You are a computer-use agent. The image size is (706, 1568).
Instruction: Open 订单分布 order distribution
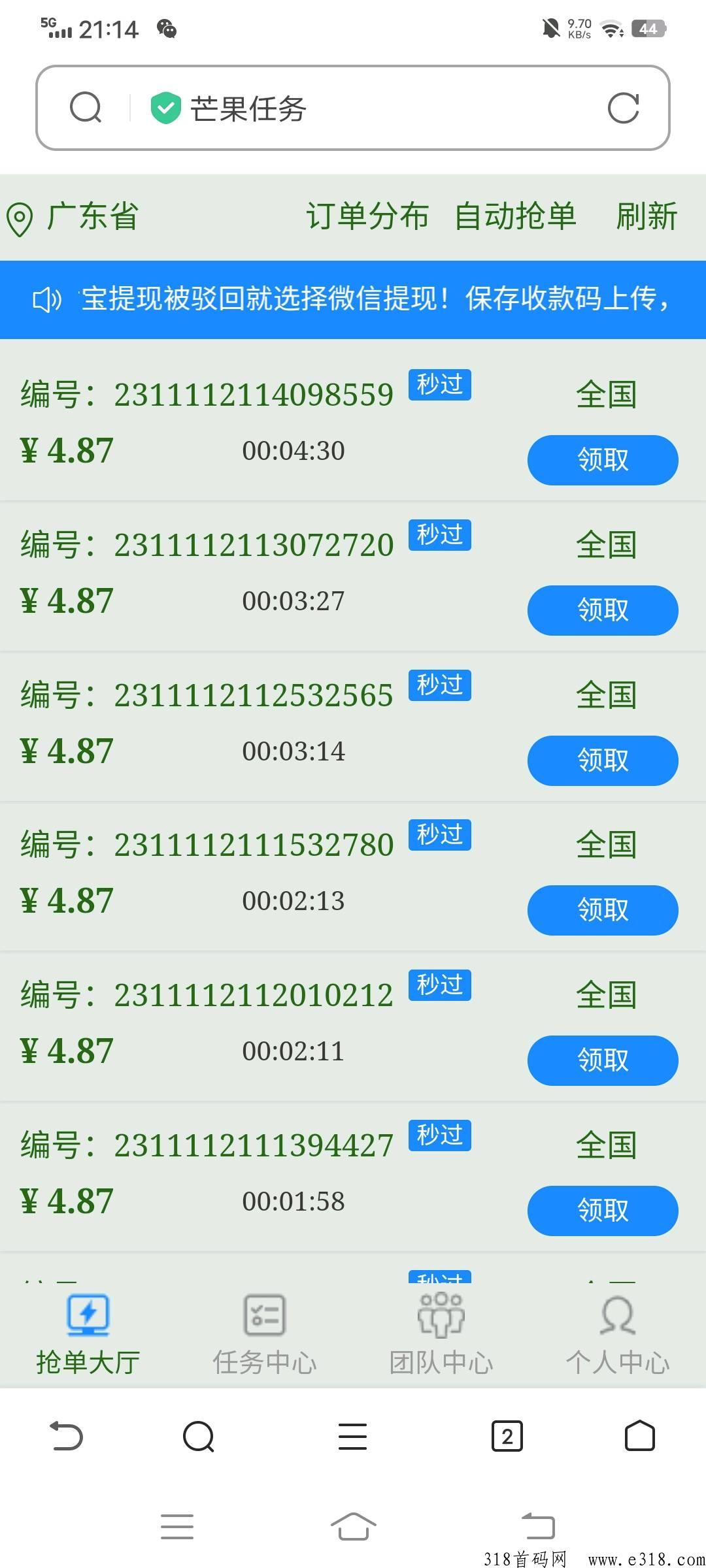pyautogui.click(x=367, y=216)
